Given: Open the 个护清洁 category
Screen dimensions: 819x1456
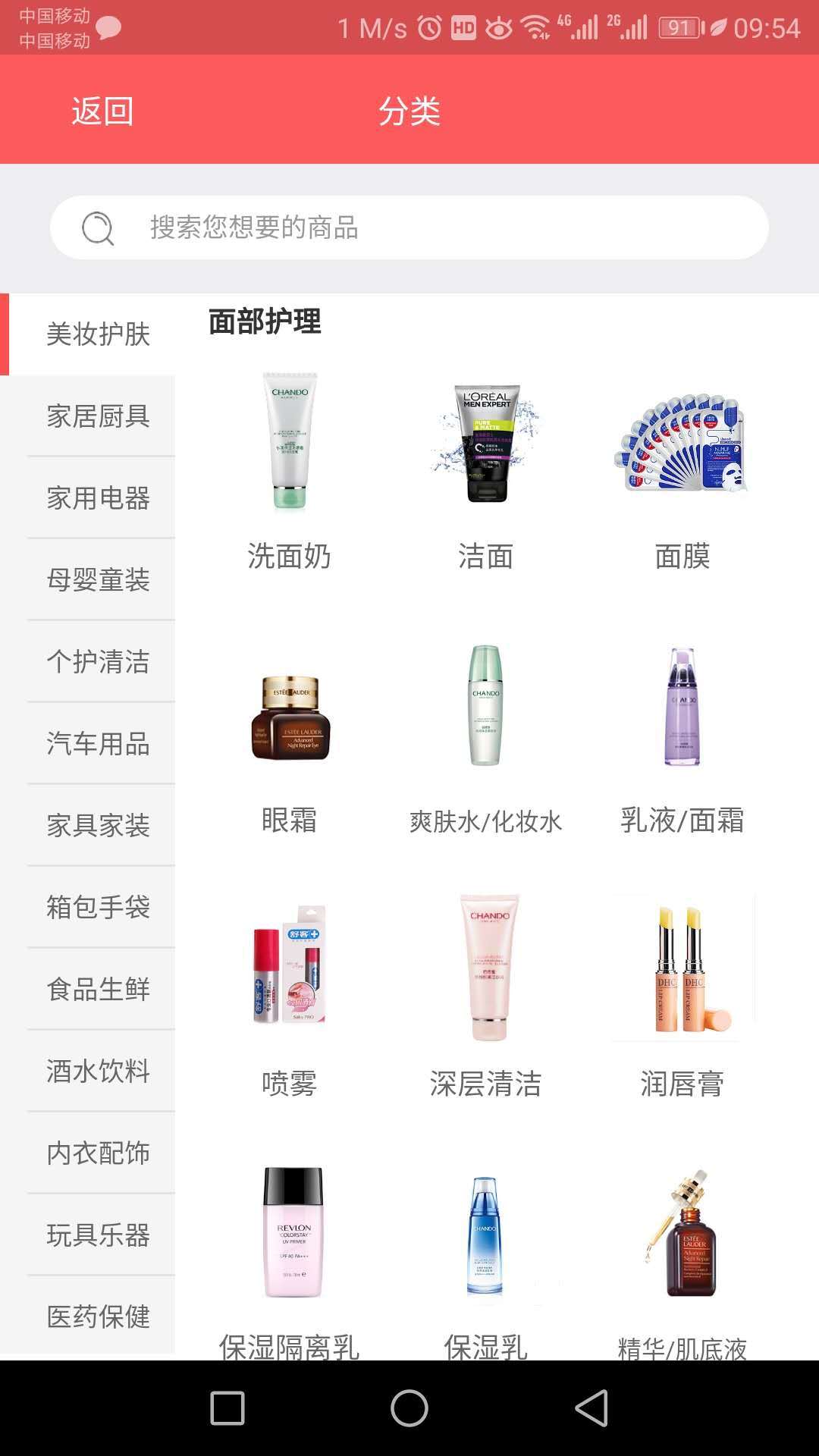Looking at the screenshot, I should (98, 662).
